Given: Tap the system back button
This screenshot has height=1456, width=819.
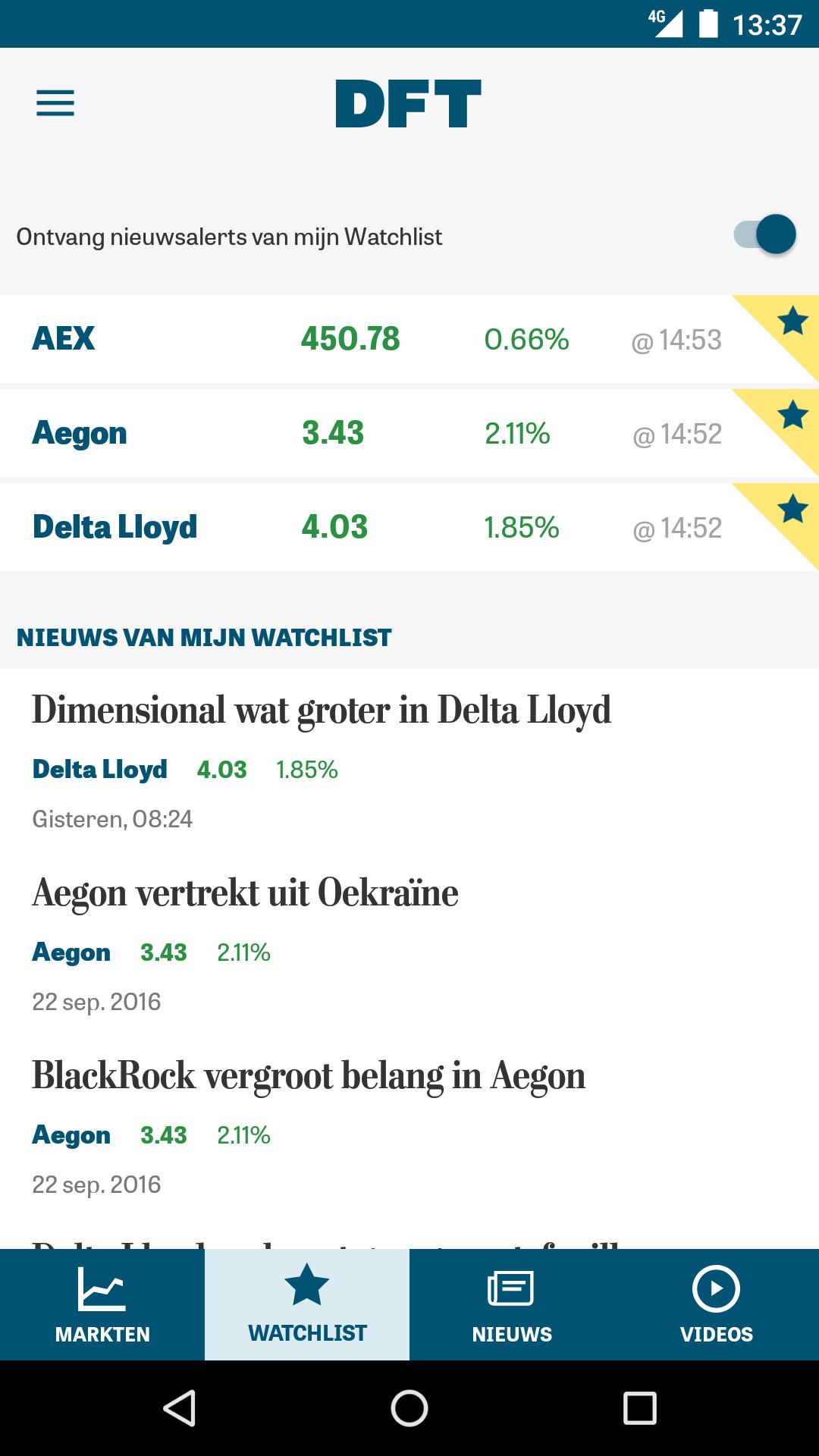Looking at the screenshot, I should (x=180, y=1408).
